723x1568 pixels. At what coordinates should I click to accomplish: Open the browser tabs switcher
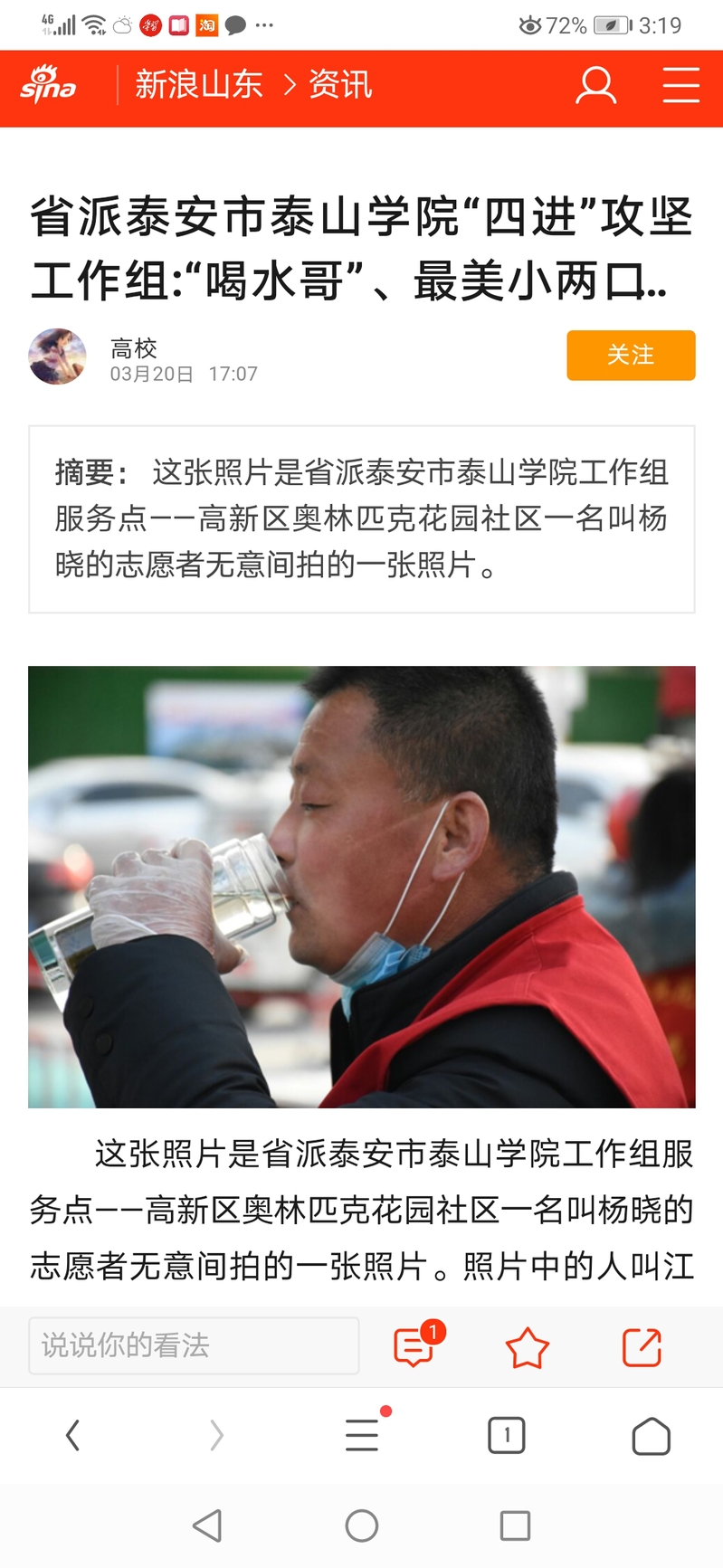pos(506,1435)
